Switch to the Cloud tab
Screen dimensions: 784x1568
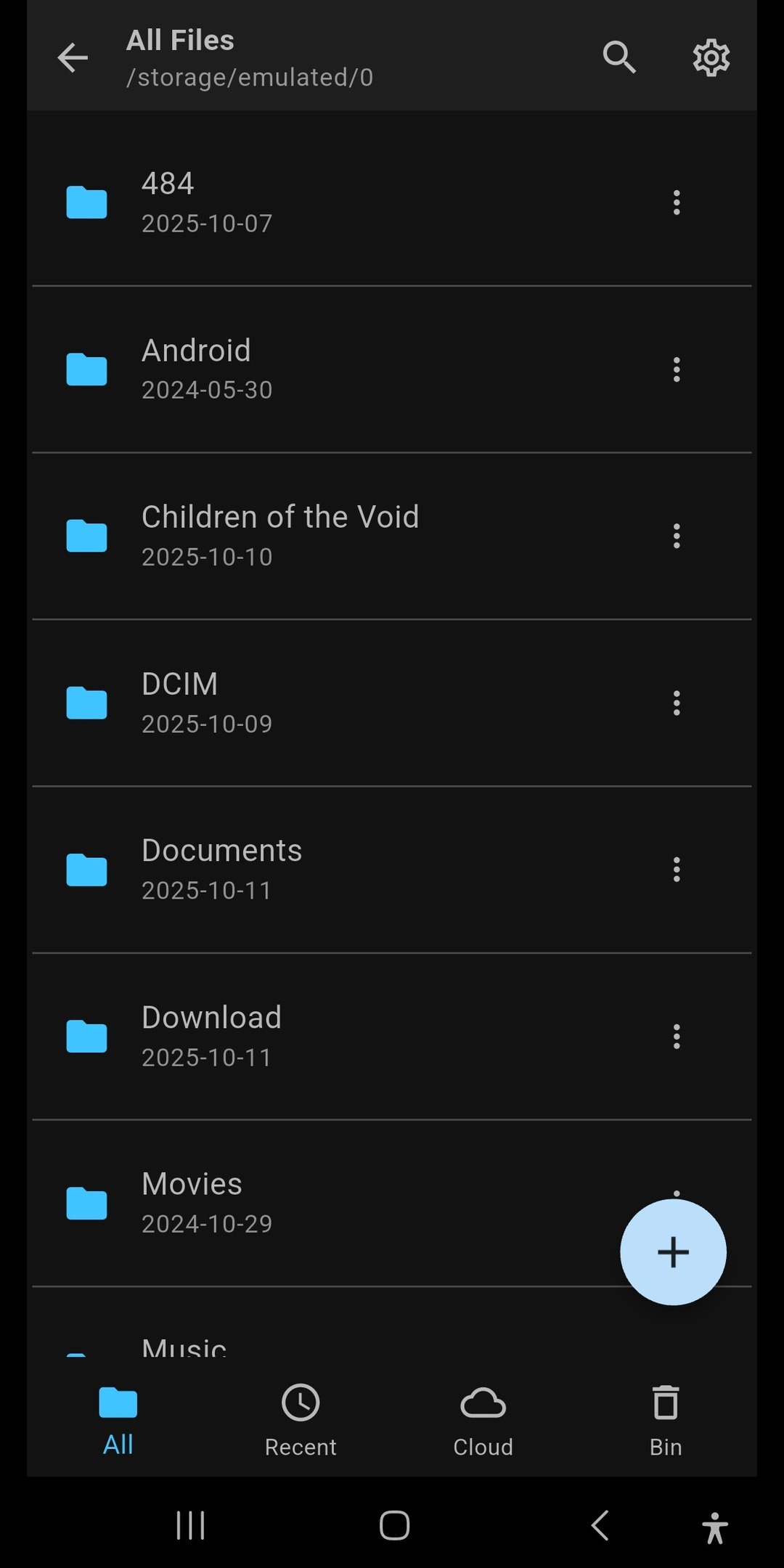click(483, 1420)
